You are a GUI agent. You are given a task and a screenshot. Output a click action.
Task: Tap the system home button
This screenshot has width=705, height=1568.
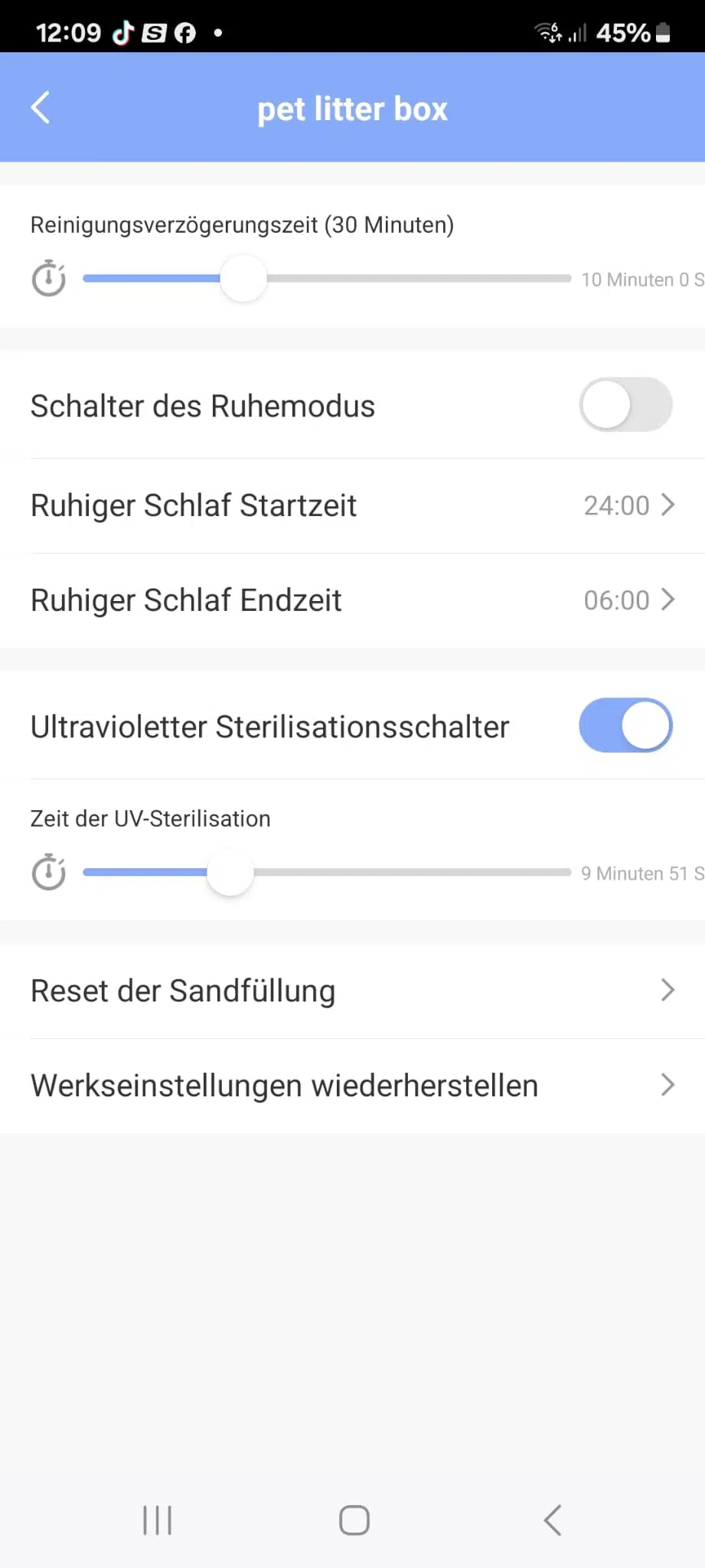pos(354,1521)
